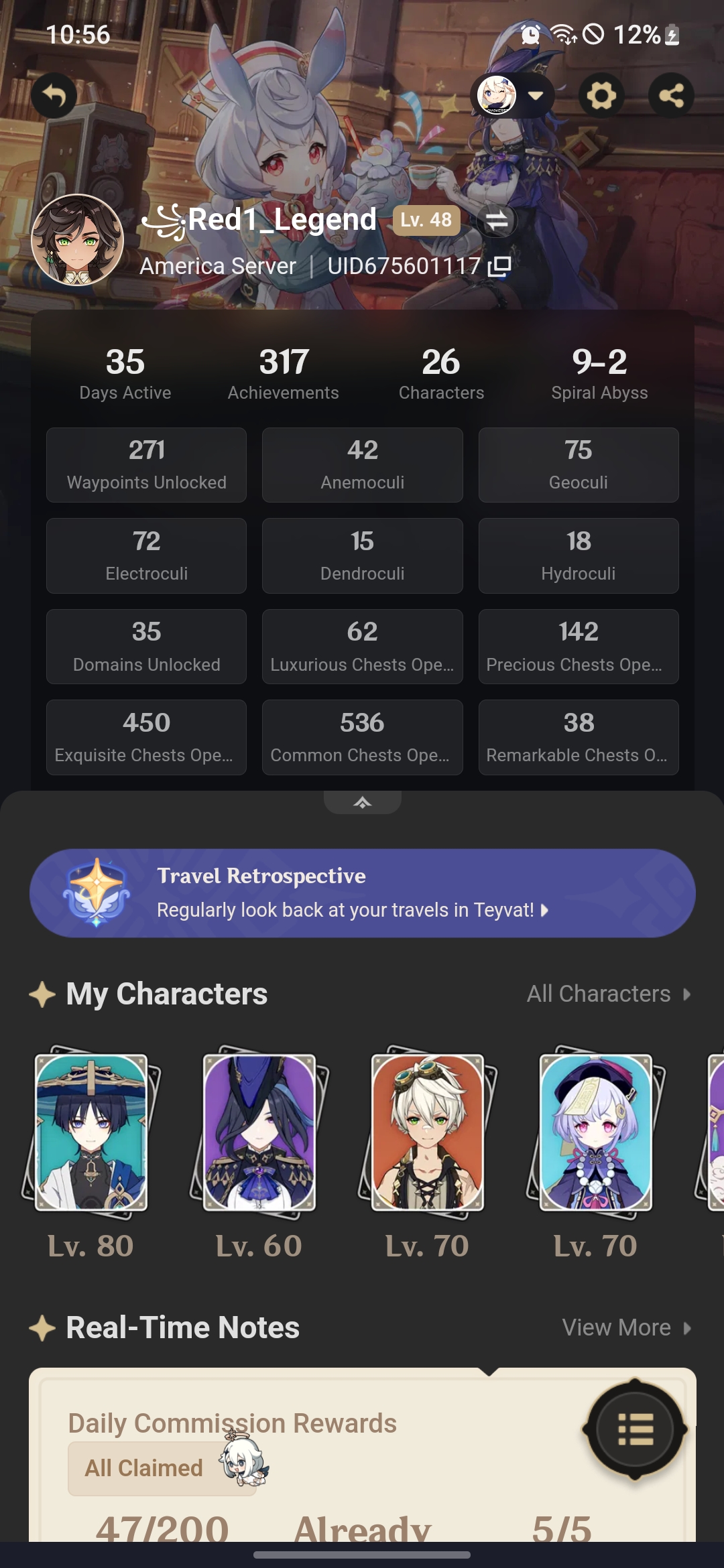Open the Lv. 60 character card

coord(259,1132)
